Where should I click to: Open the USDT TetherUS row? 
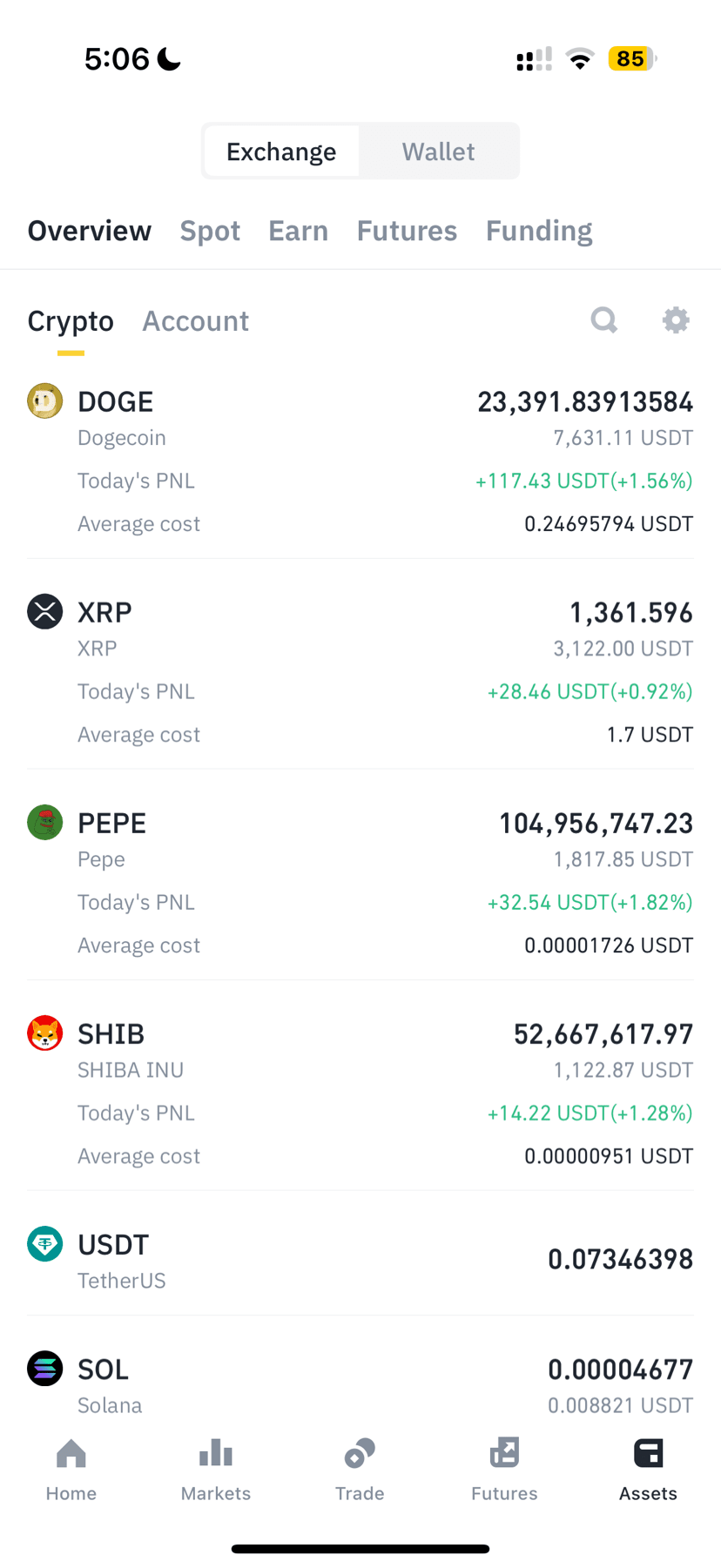(360, 1260)
